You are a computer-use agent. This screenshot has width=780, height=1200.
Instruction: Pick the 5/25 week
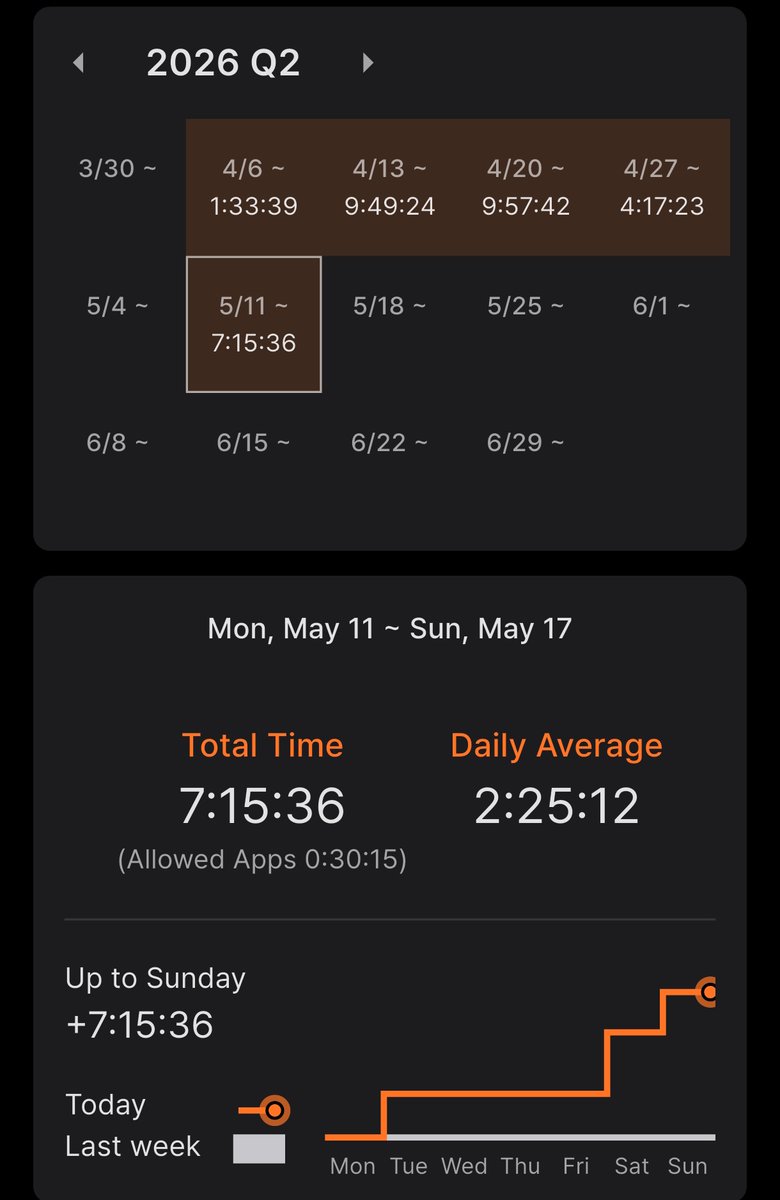(526, 324)
